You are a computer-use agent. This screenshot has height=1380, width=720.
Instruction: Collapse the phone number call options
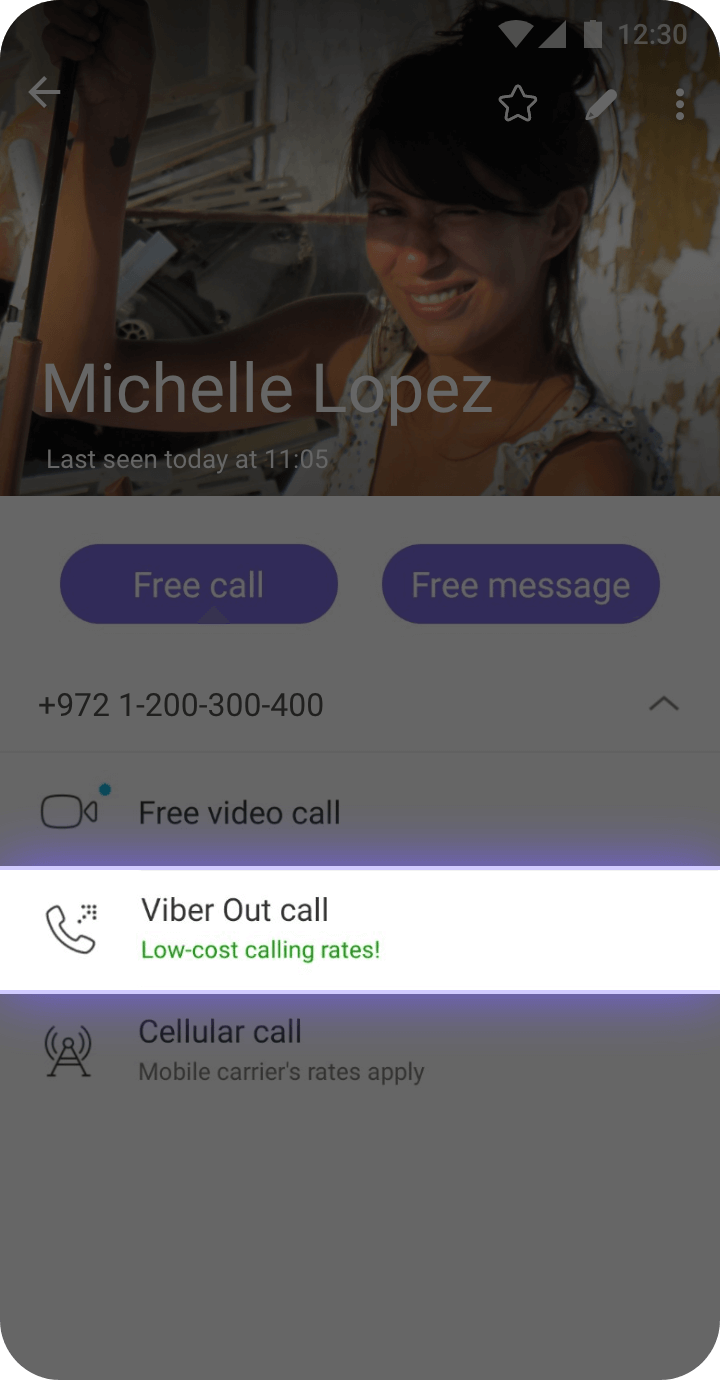point(663,704)
